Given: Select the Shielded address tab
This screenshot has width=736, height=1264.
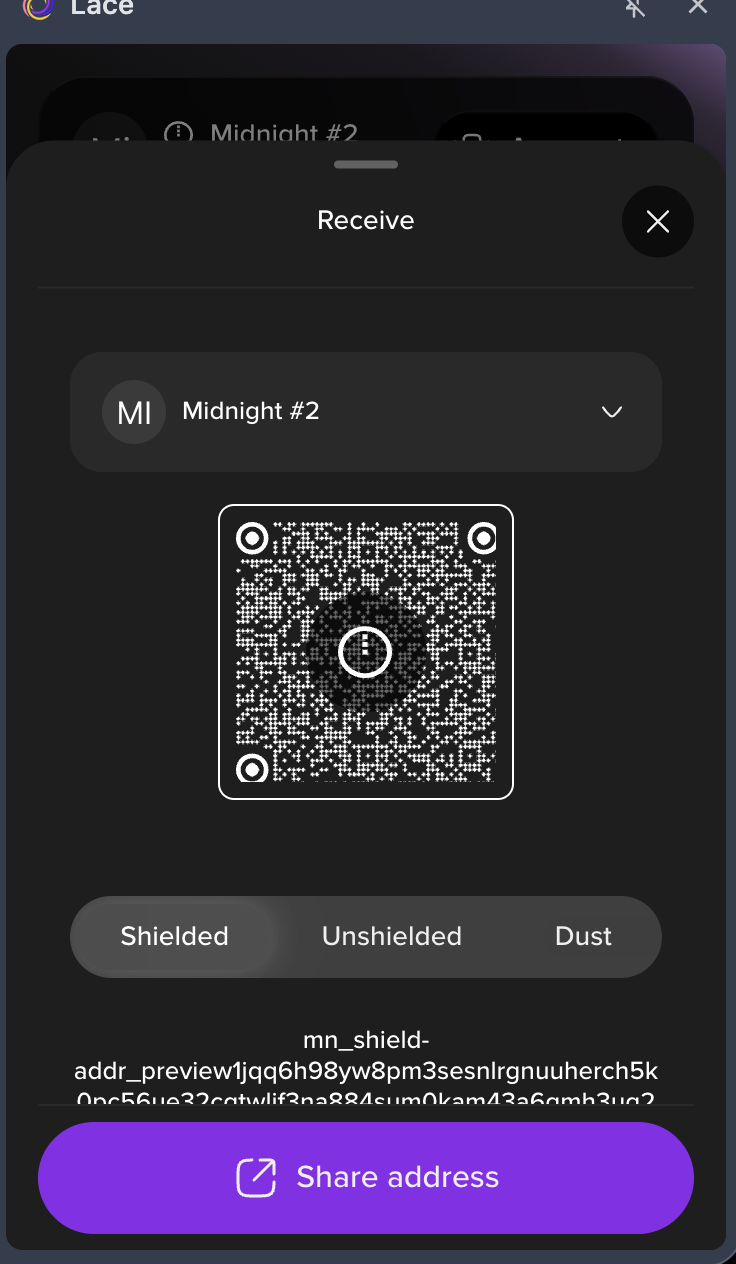Looking at the screenshot, I should (x=175, y=937).
